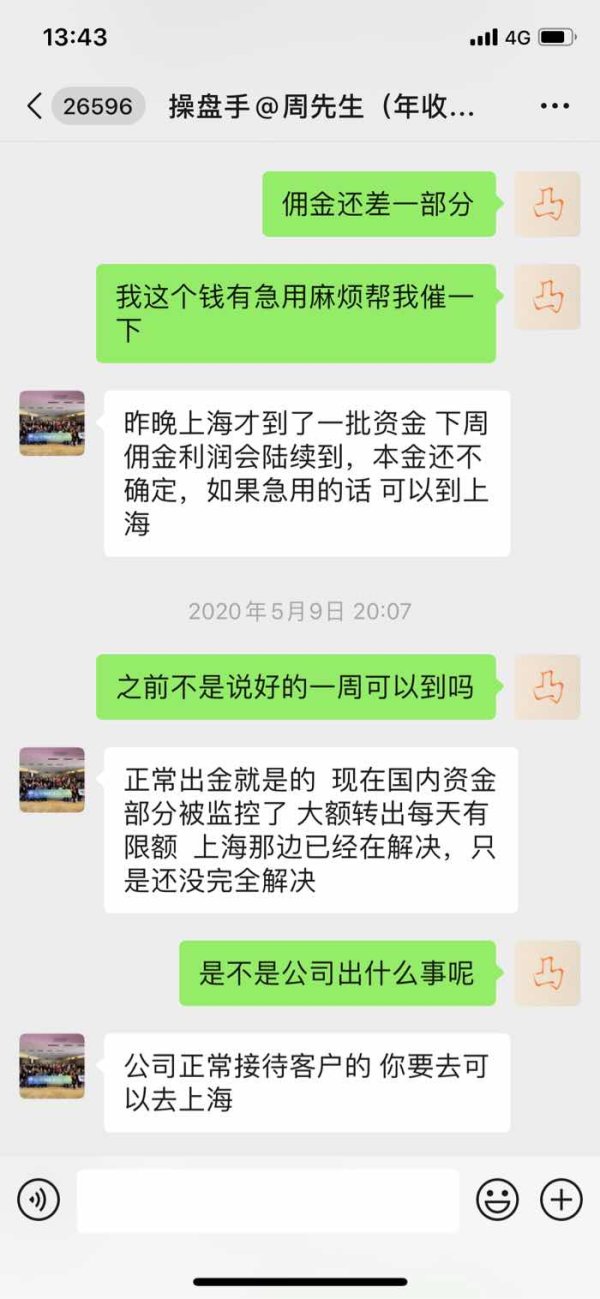Open contact avatar beside 公司正常接待客户的 message
The image size is (600, 1299).
[x=52, y=1066]
